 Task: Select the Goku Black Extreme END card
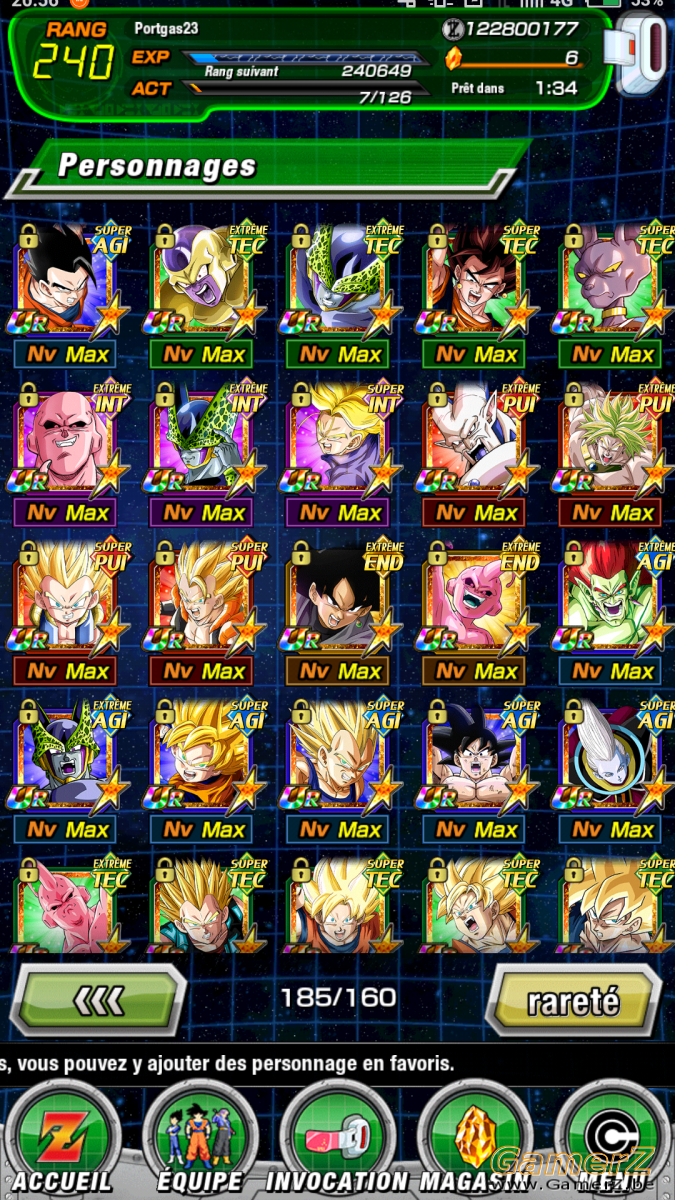coord(342,597)
